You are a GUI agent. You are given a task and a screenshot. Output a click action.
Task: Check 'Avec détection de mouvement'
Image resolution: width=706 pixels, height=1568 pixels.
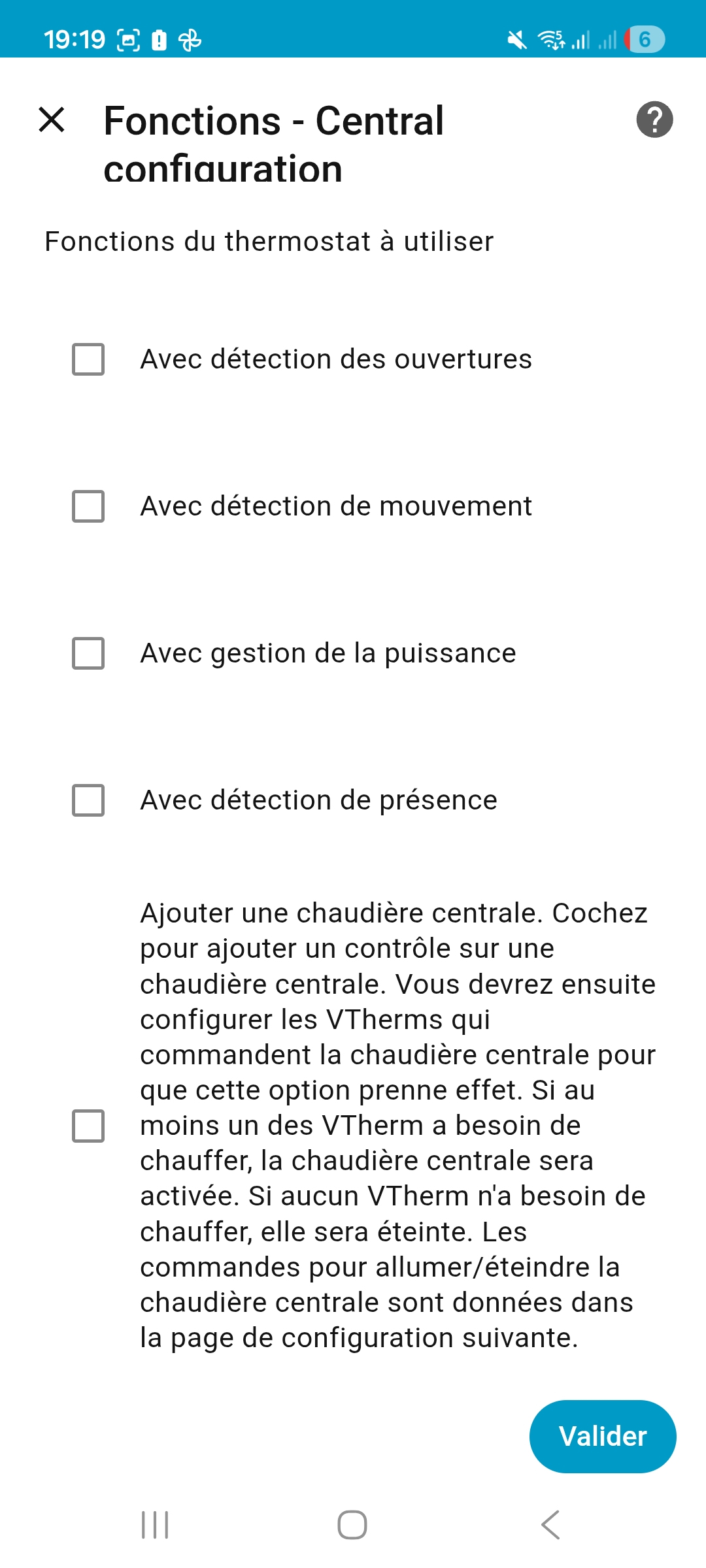click(x=88, y=506)
